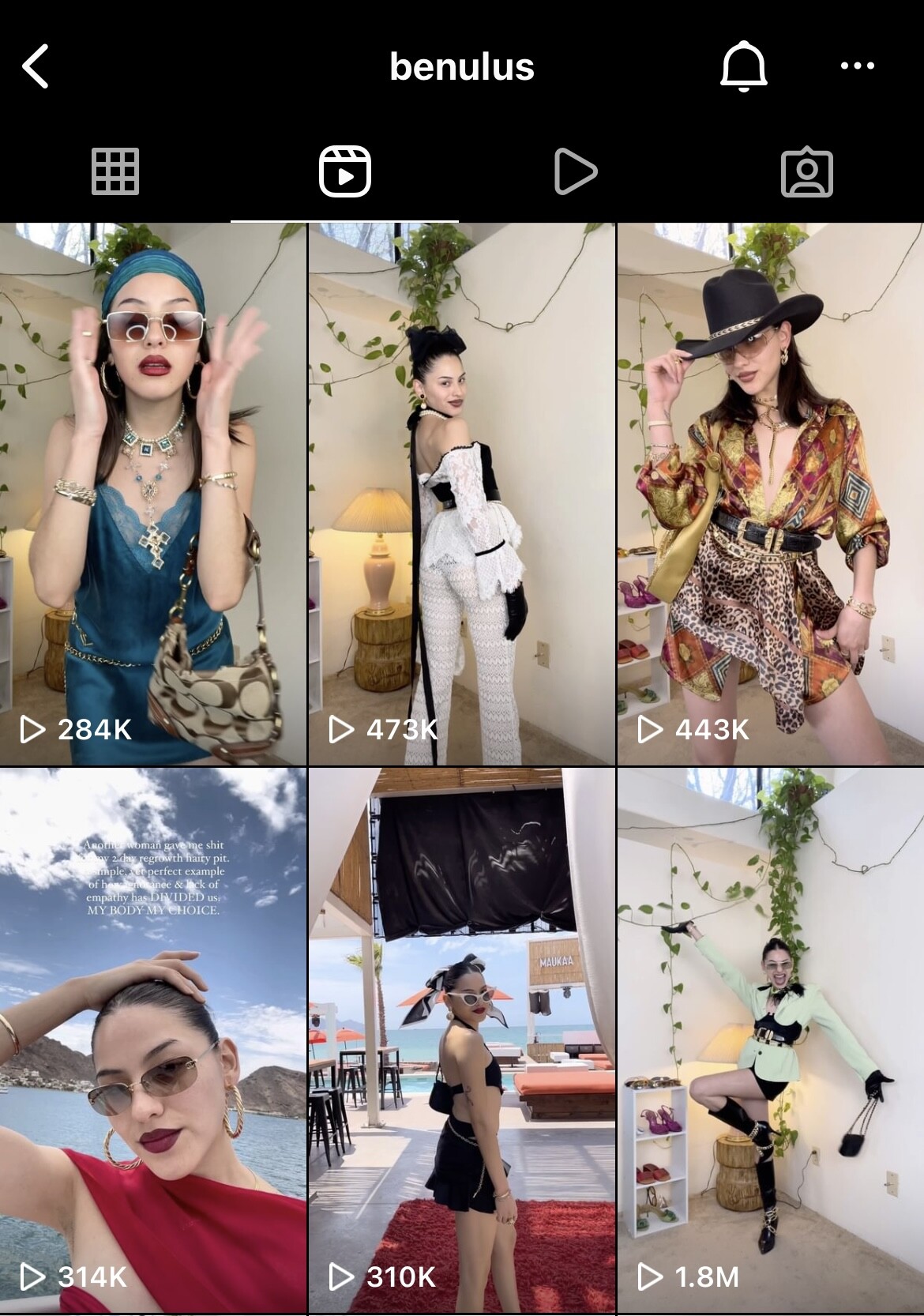The height and width of the screenshot is (1316, 924).
Task: Switch to the videos play tab
Action: pyautogui.click(x=575, y=171)
